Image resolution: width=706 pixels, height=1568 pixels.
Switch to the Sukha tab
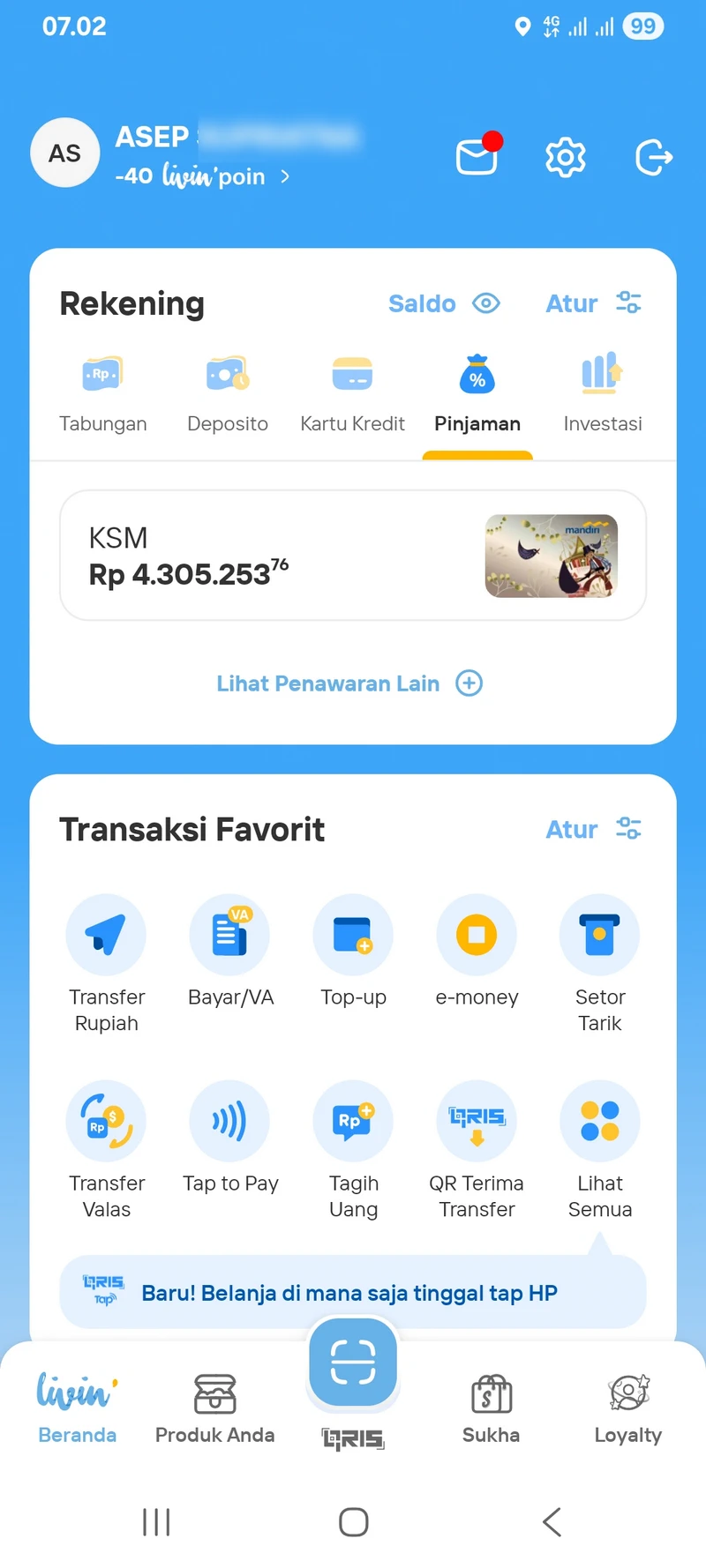(x=491, y=1408)
